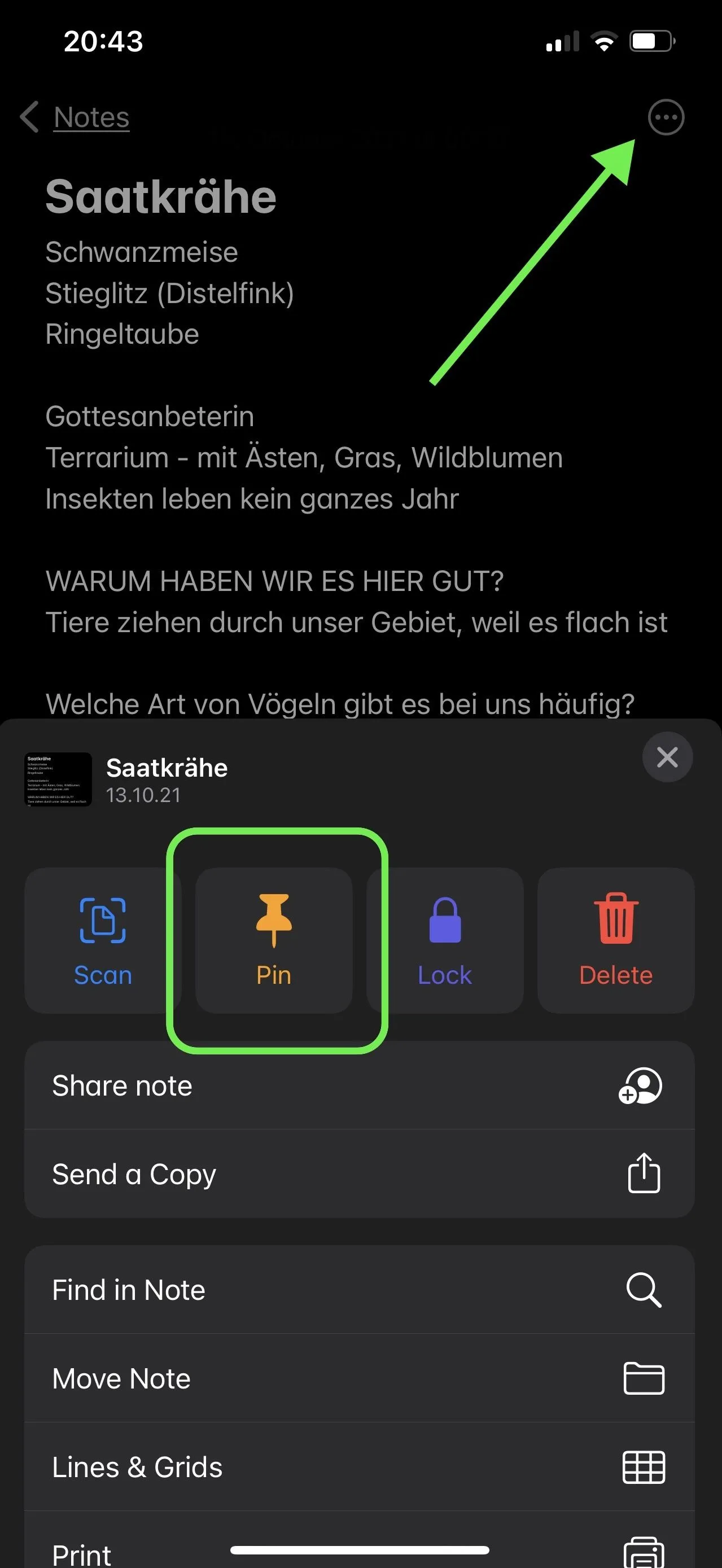This screenshot has width=722, height=1568.
Task: Choose Send a Copy
Action: coord(359,1173)
